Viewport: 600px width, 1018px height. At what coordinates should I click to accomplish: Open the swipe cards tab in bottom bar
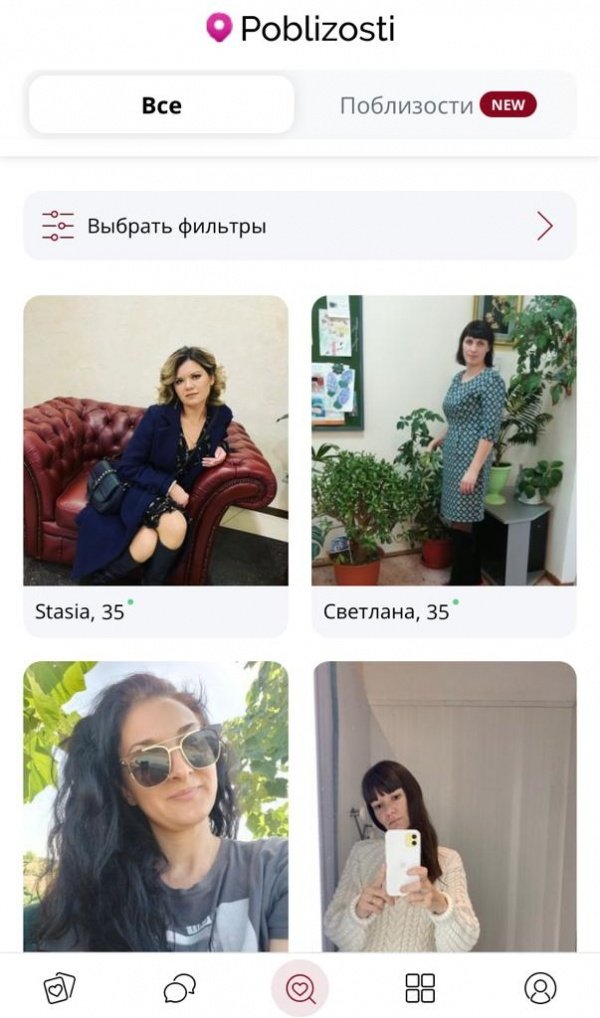pyautogui.click(x=60, y=988)
